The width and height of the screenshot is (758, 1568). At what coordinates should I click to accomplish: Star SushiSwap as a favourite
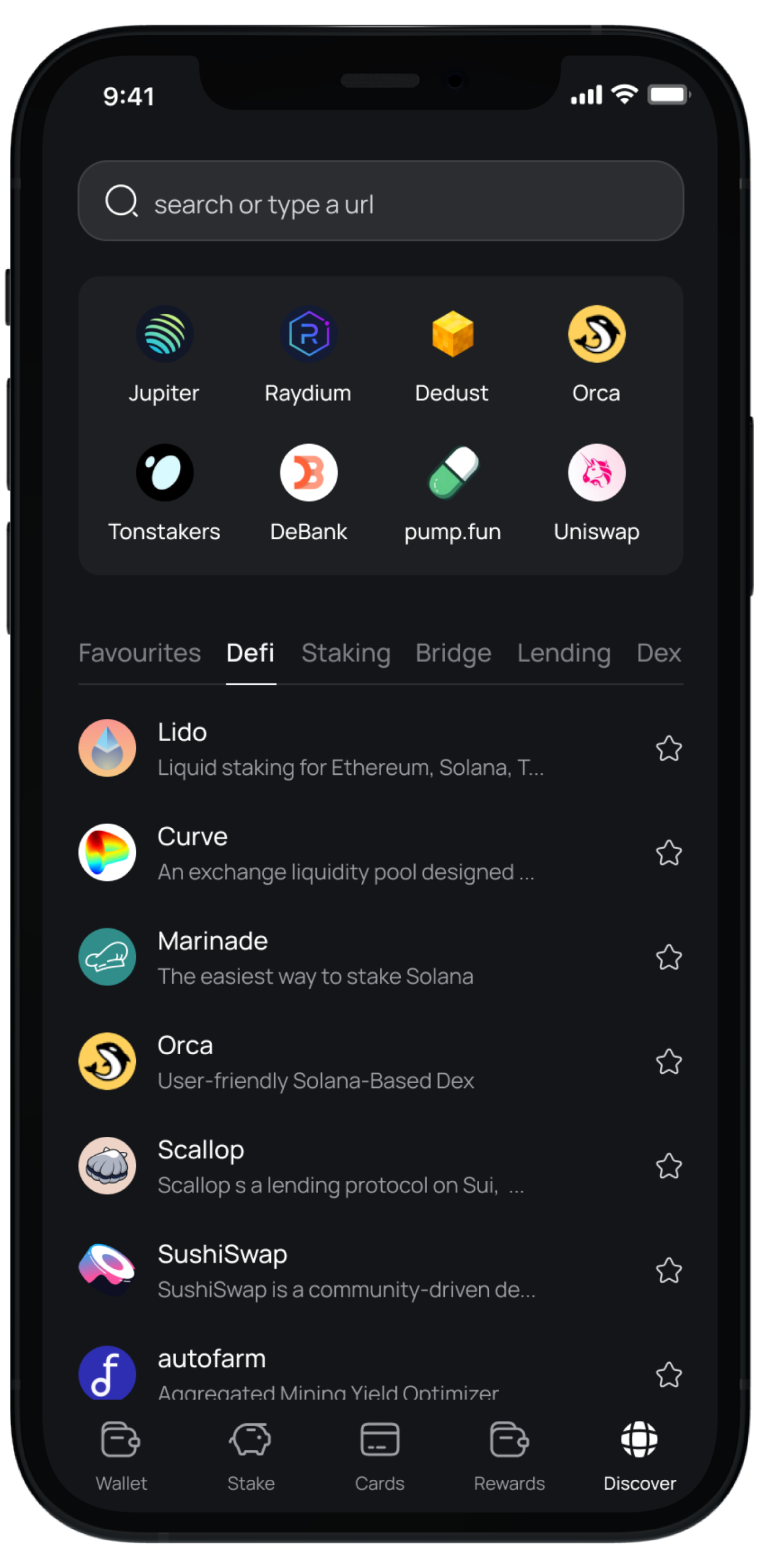click(669, 1271)
